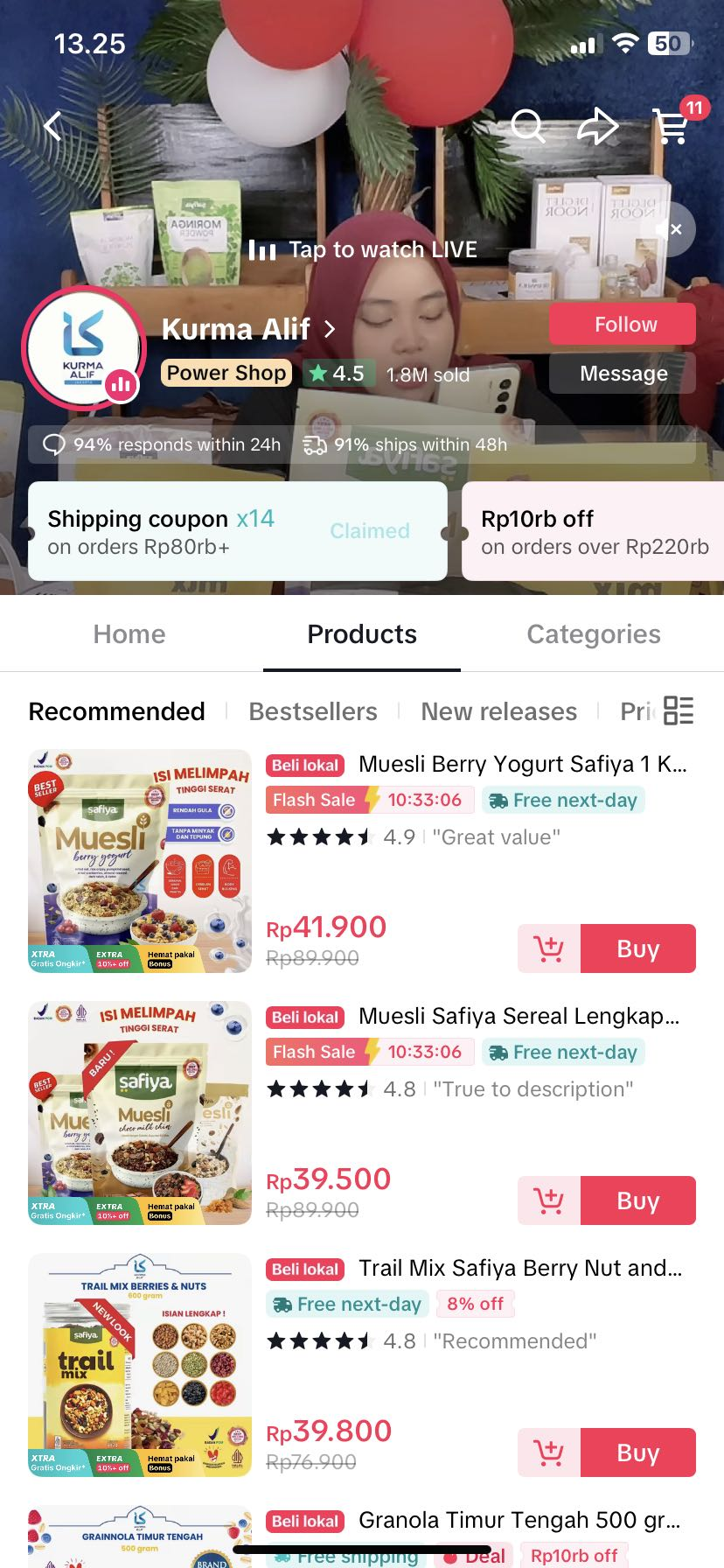Screen dimensions: 724x1568
Task: Buy Muesli Berry Yogurt Safiya
Action: click(637, 948)
